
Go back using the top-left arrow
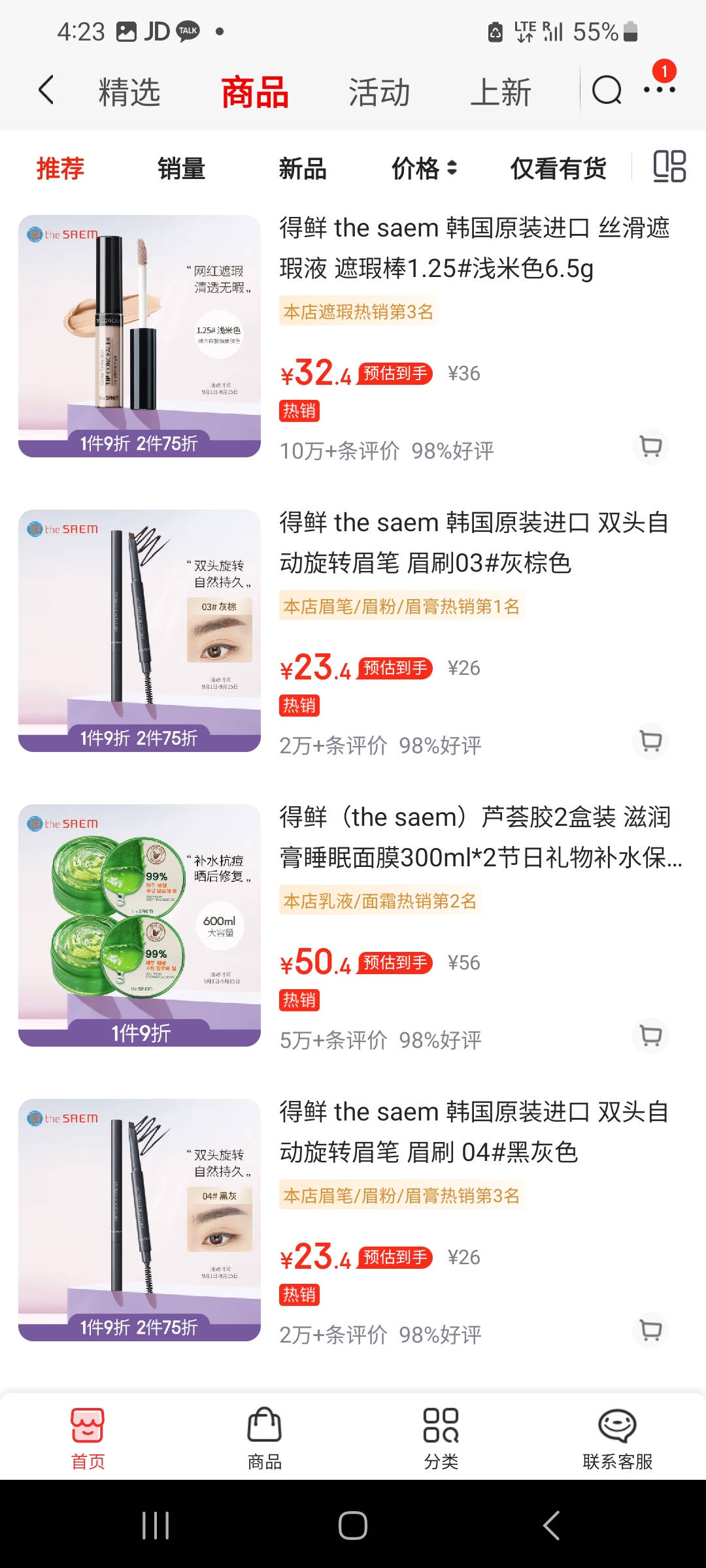pyautogui.click(x=46, y=90)
